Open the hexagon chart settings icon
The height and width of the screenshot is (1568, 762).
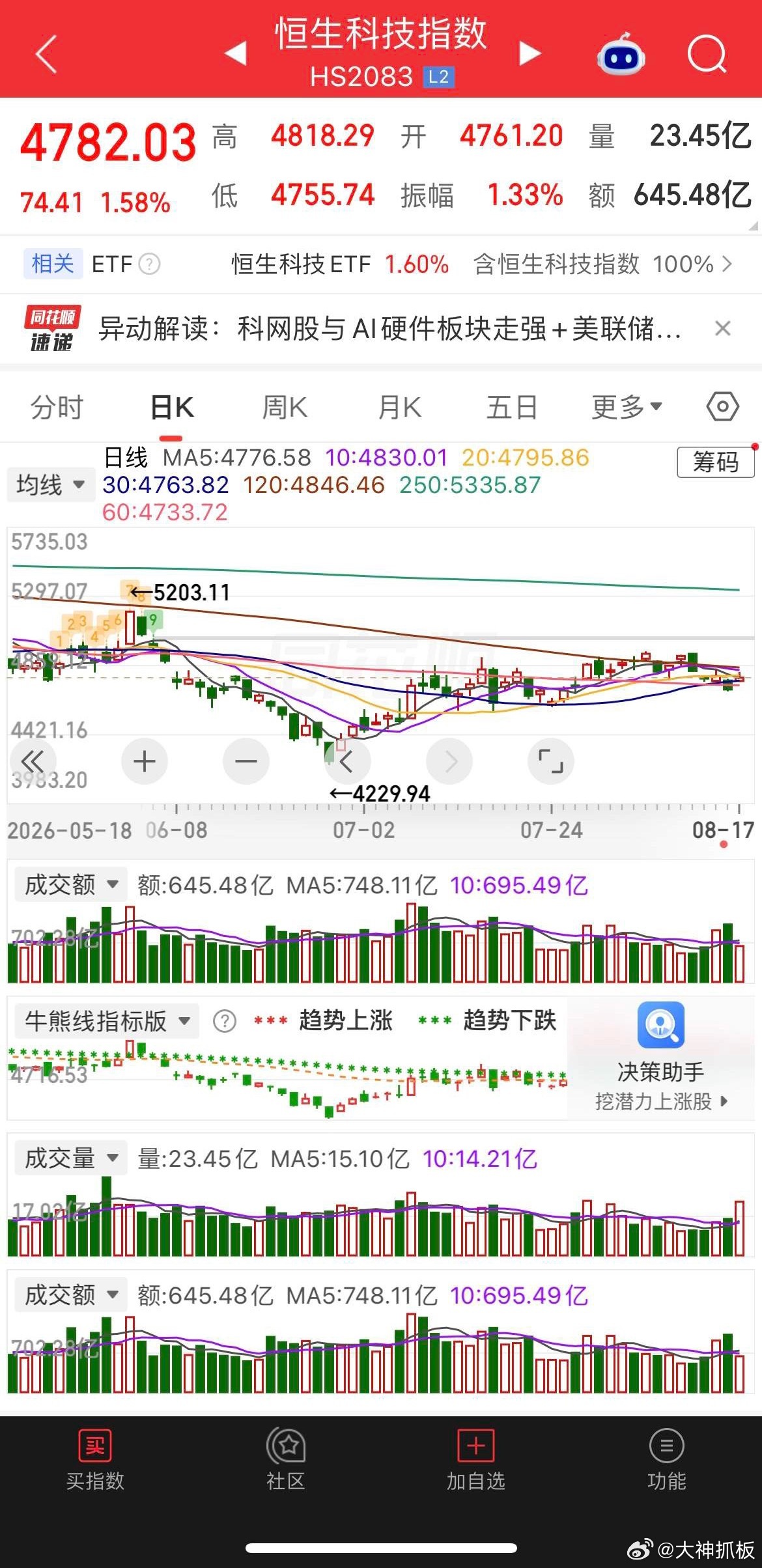click(x=722, y=408)
